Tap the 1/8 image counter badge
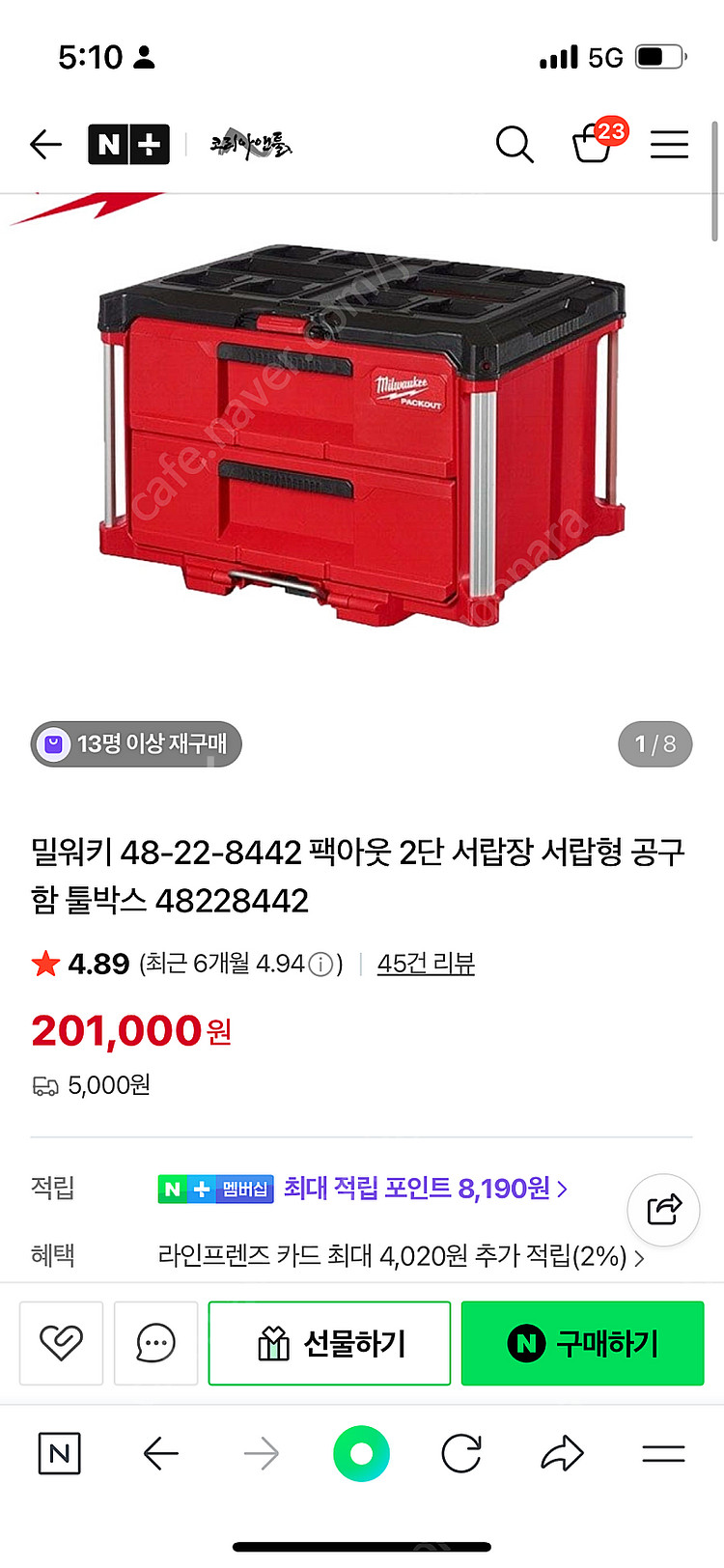Viewport: 724px width, 1568px height. click(x=654, y=744)
